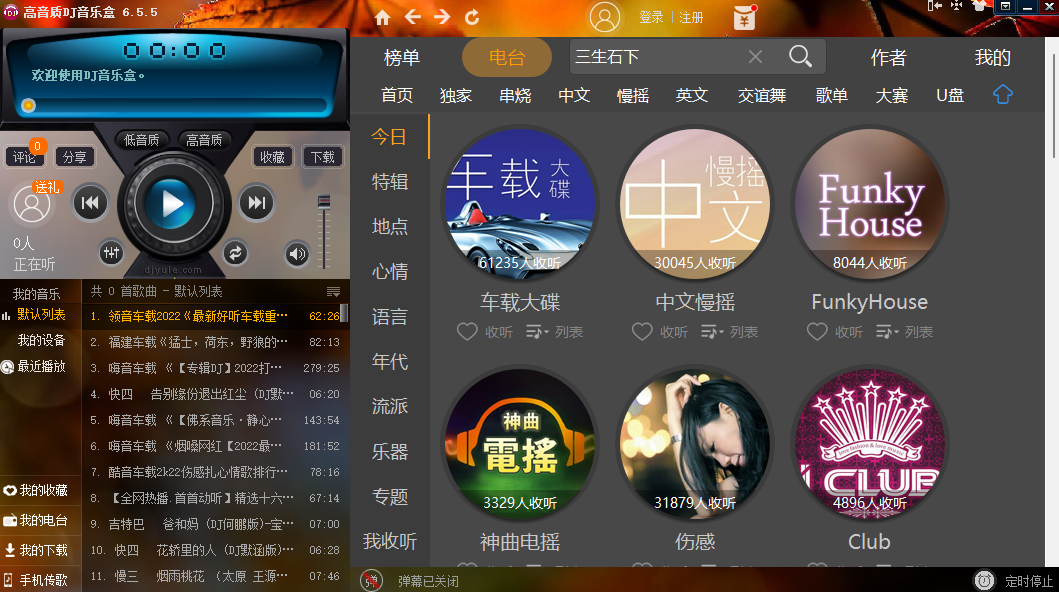1059x592 pixels.
Task: Select the 串烧 category
Action: 515,96
